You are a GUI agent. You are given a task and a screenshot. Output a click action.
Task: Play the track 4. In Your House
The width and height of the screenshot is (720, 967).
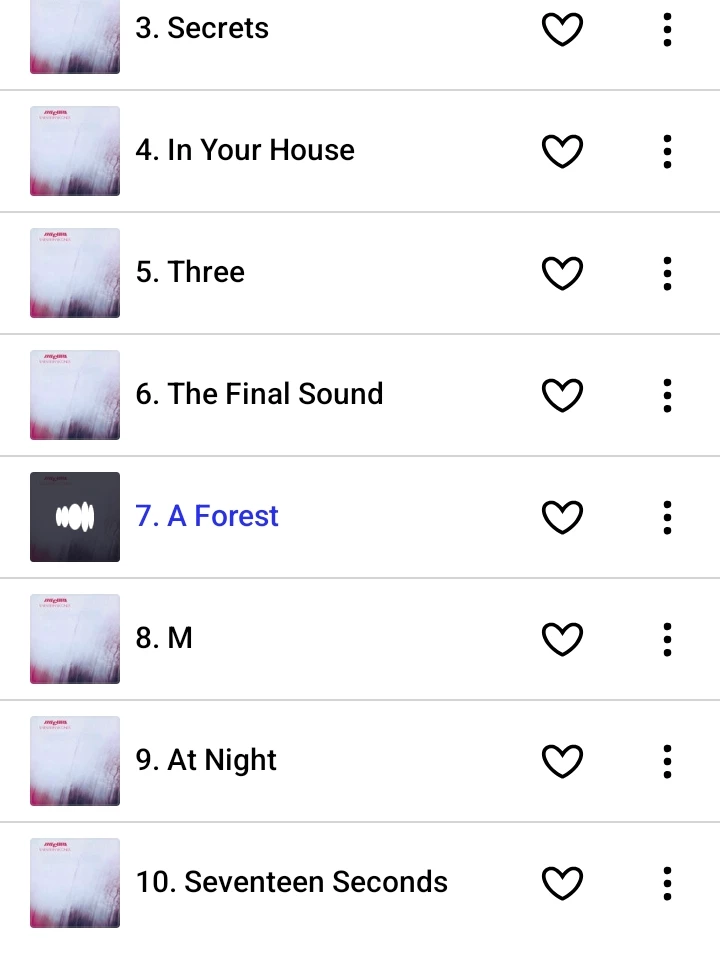(x=245, y=151)
